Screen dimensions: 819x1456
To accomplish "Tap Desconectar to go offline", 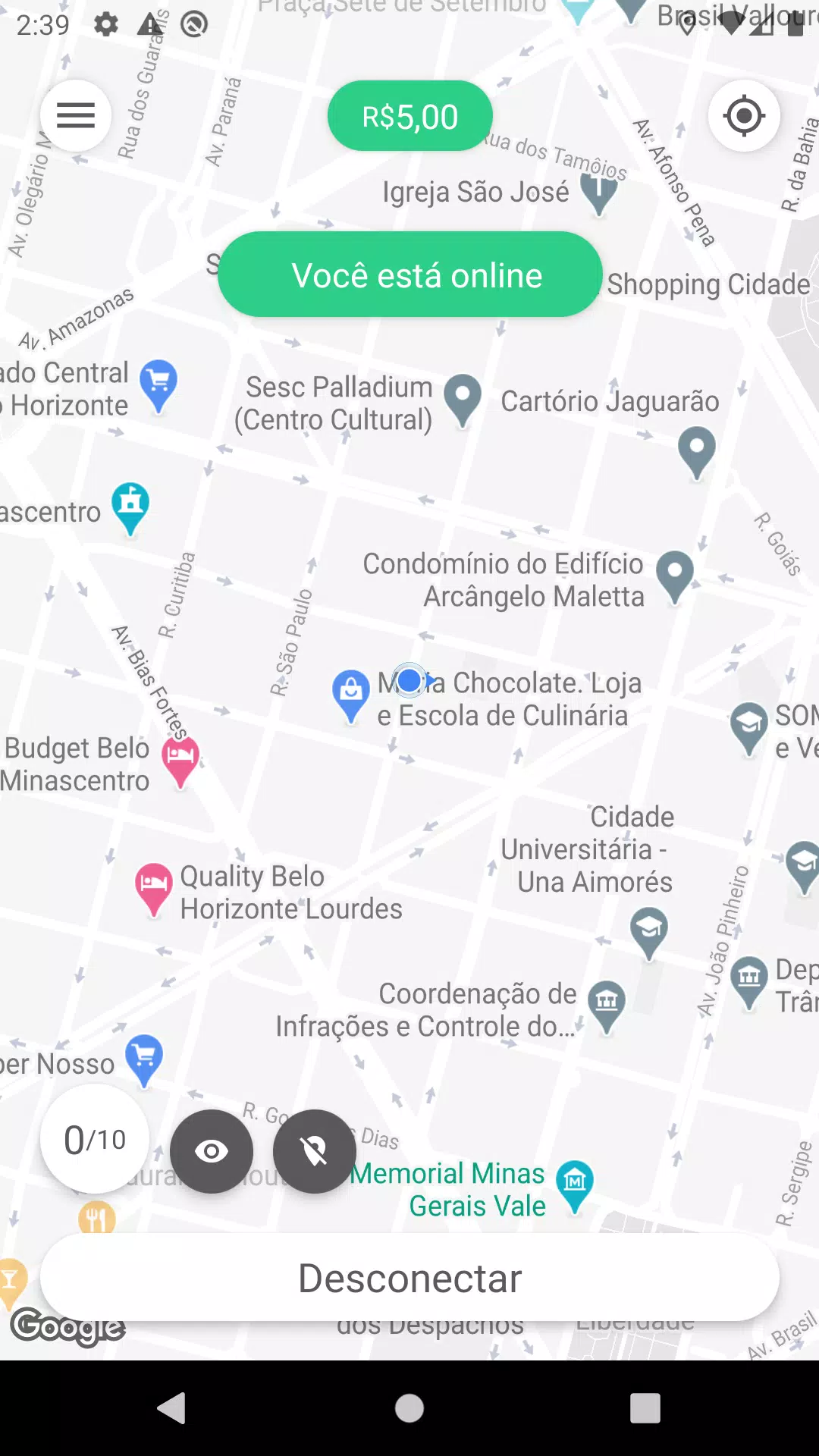I will (x=409, y=1278).
